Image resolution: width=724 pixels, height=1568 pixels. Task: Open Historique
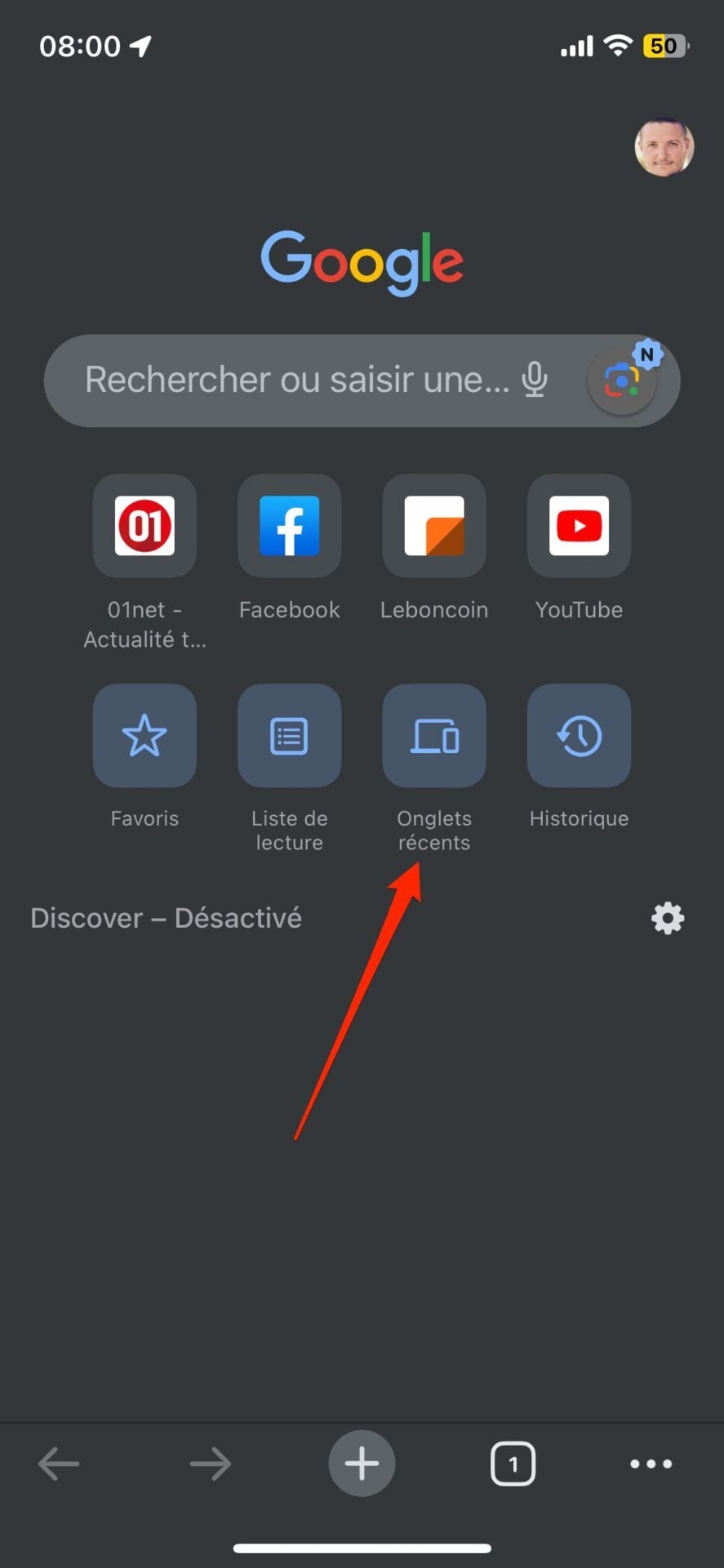579,736
